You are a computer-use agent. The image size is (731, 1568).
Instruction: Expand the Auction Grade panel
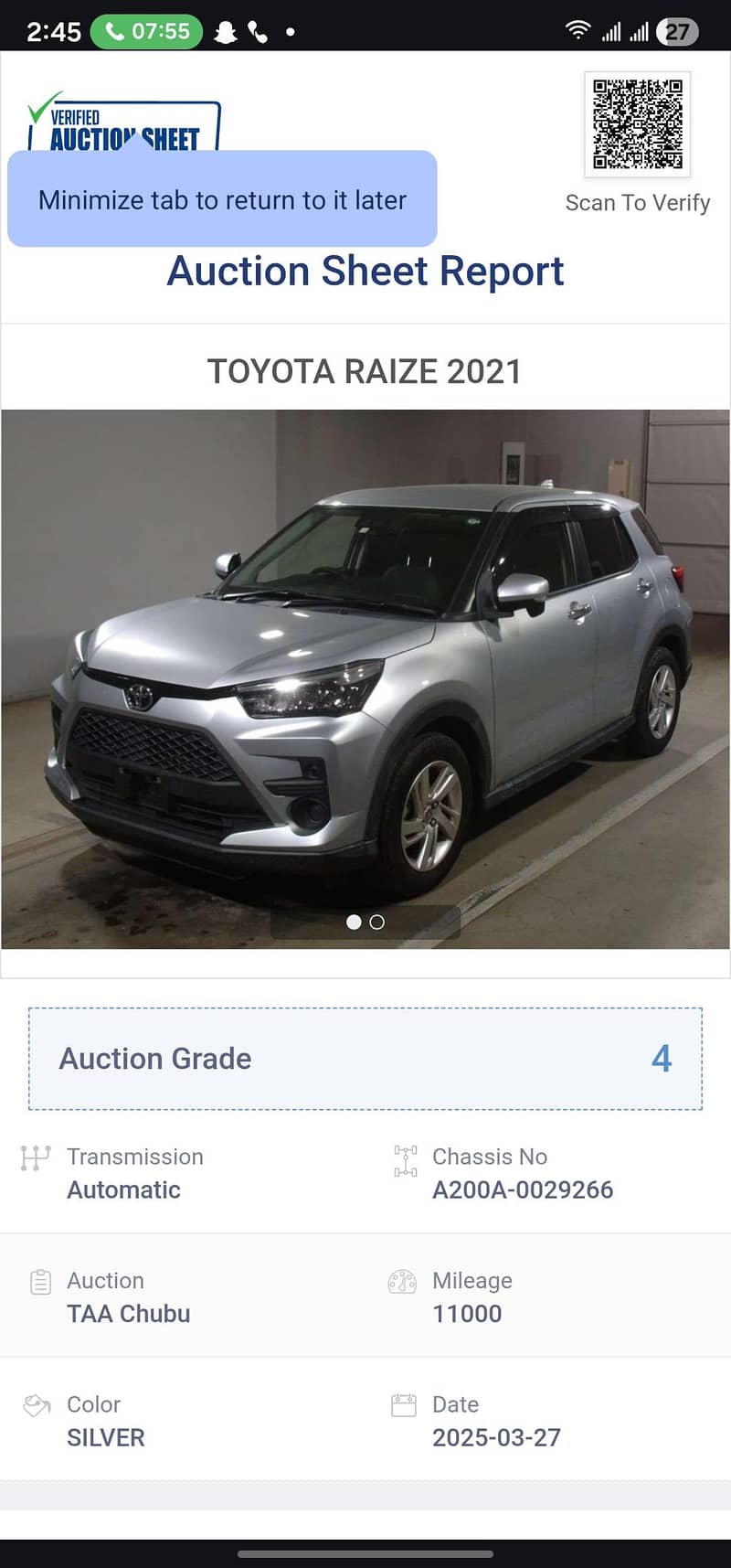(x=365, y=1059)
